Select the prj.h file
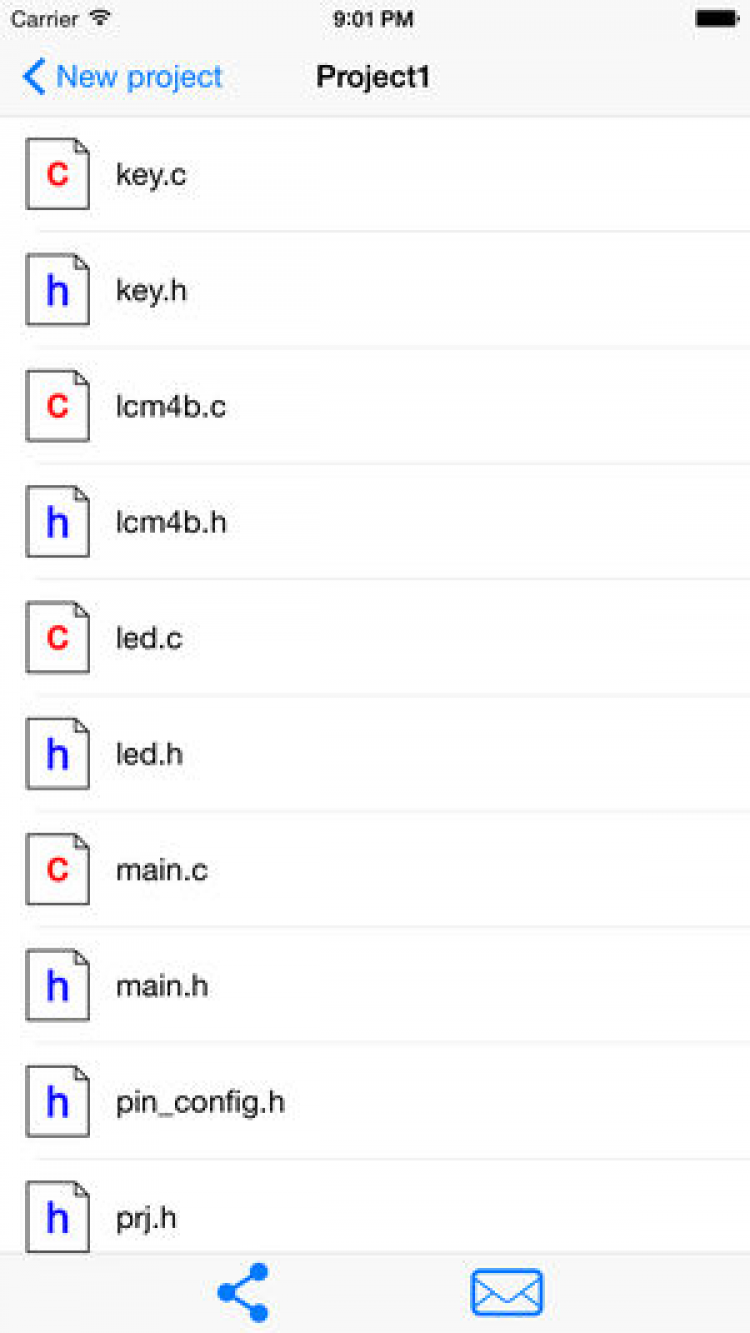Viewport: 750px width, 1333px height. click(146, 1218)
